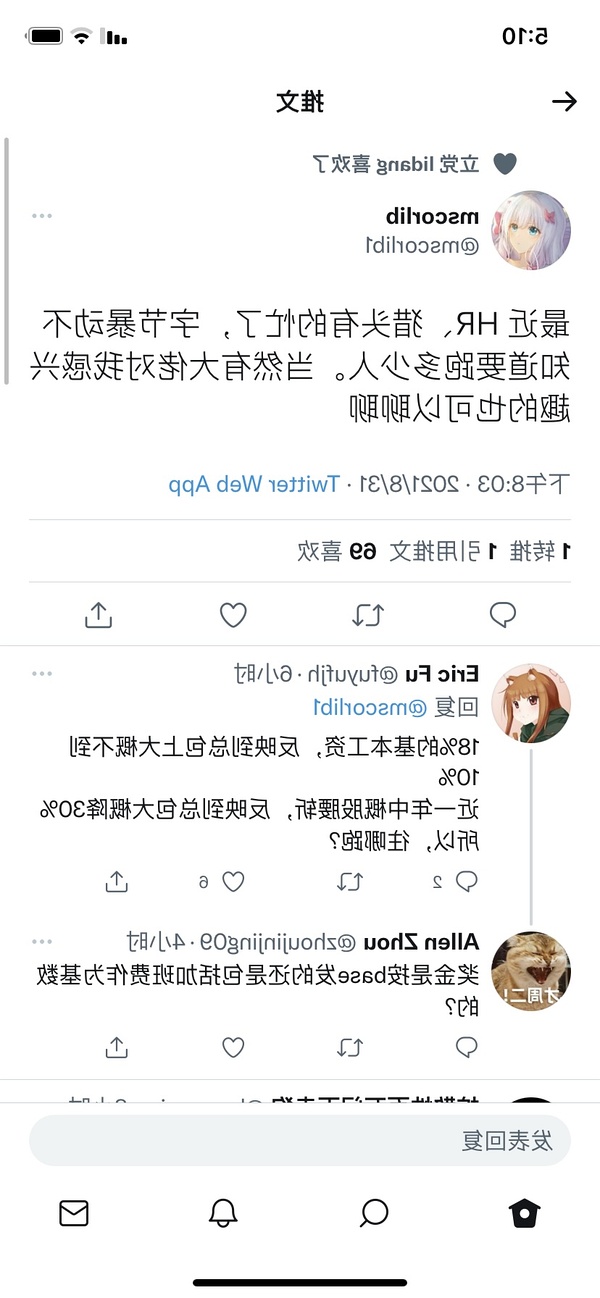The image size is (600, 1298).
Task: Share mscorlib's main tweet
Action: [x=98, y=615]
